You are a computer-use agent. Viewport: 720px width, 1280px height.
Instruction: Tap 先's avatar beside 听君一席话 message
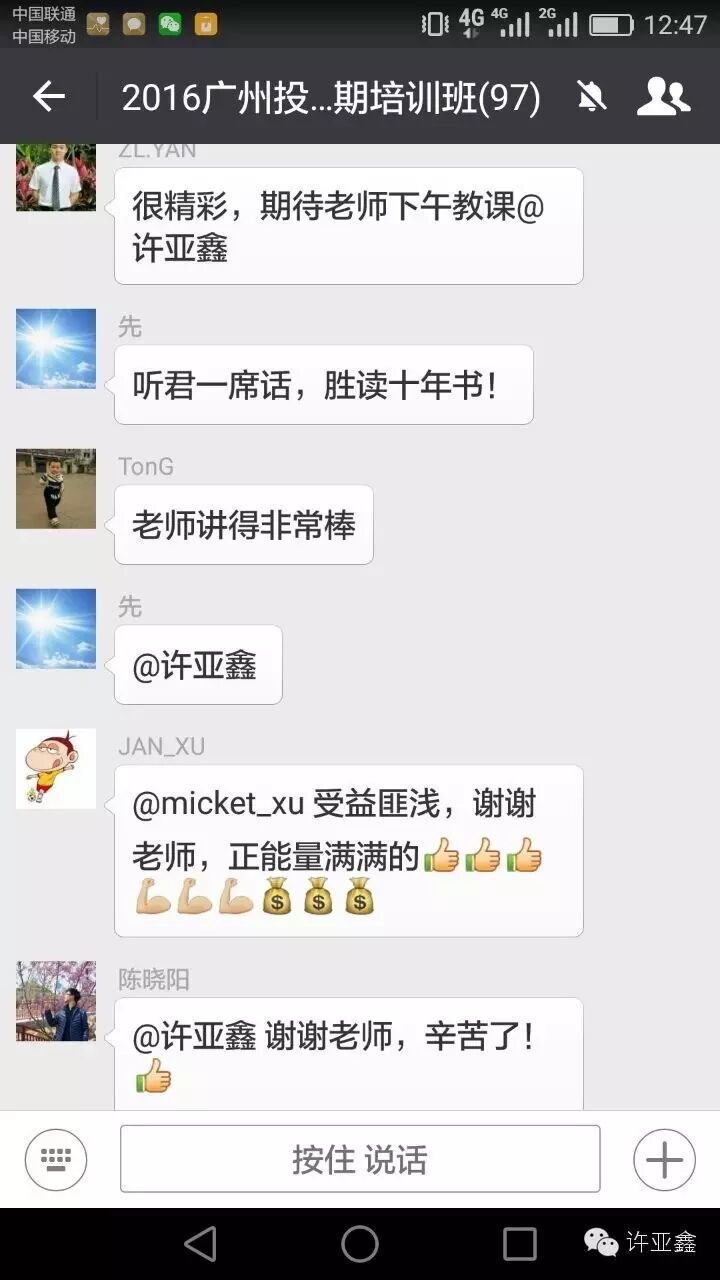[56, 348]
